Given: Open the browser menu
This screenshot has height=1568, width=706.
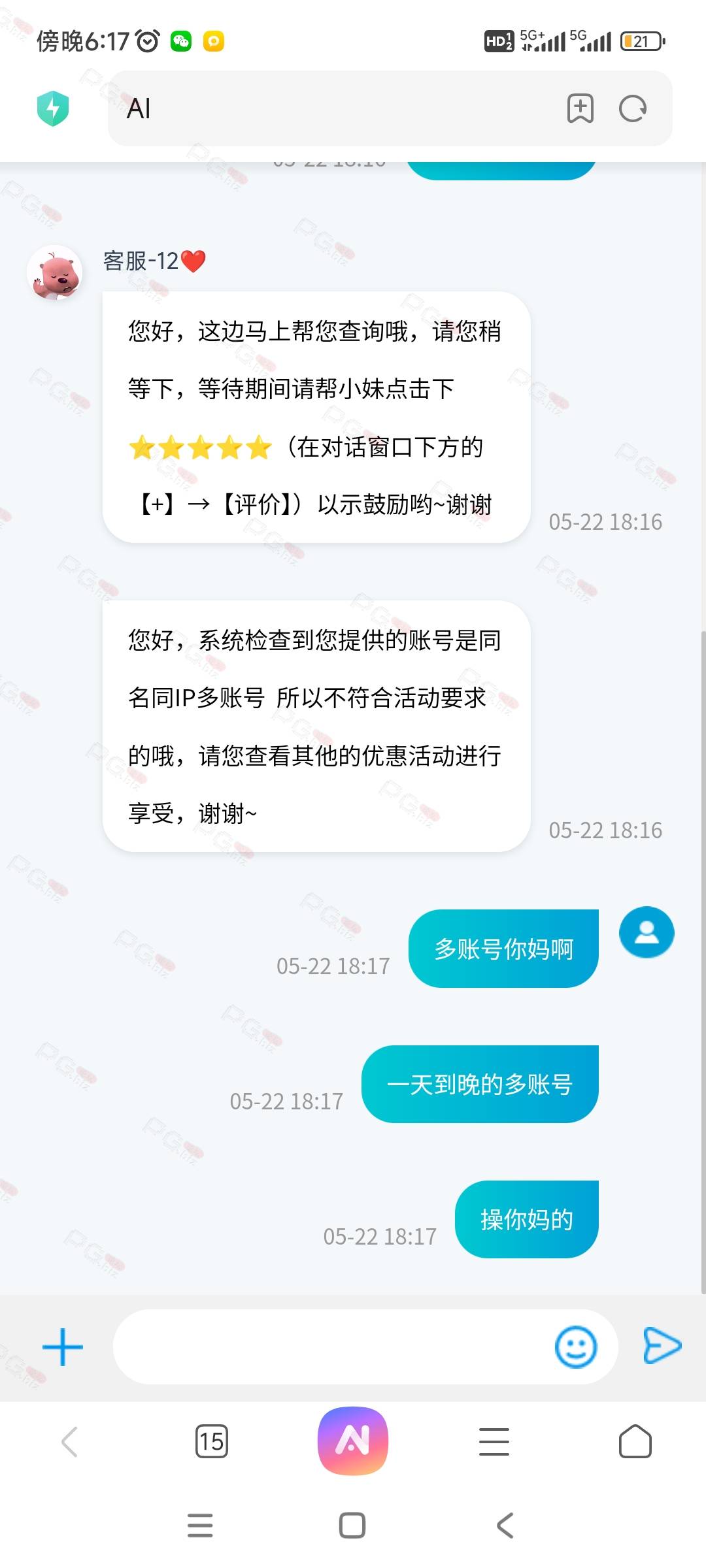Looking at the screenshot, I should tap(494, 1441).
